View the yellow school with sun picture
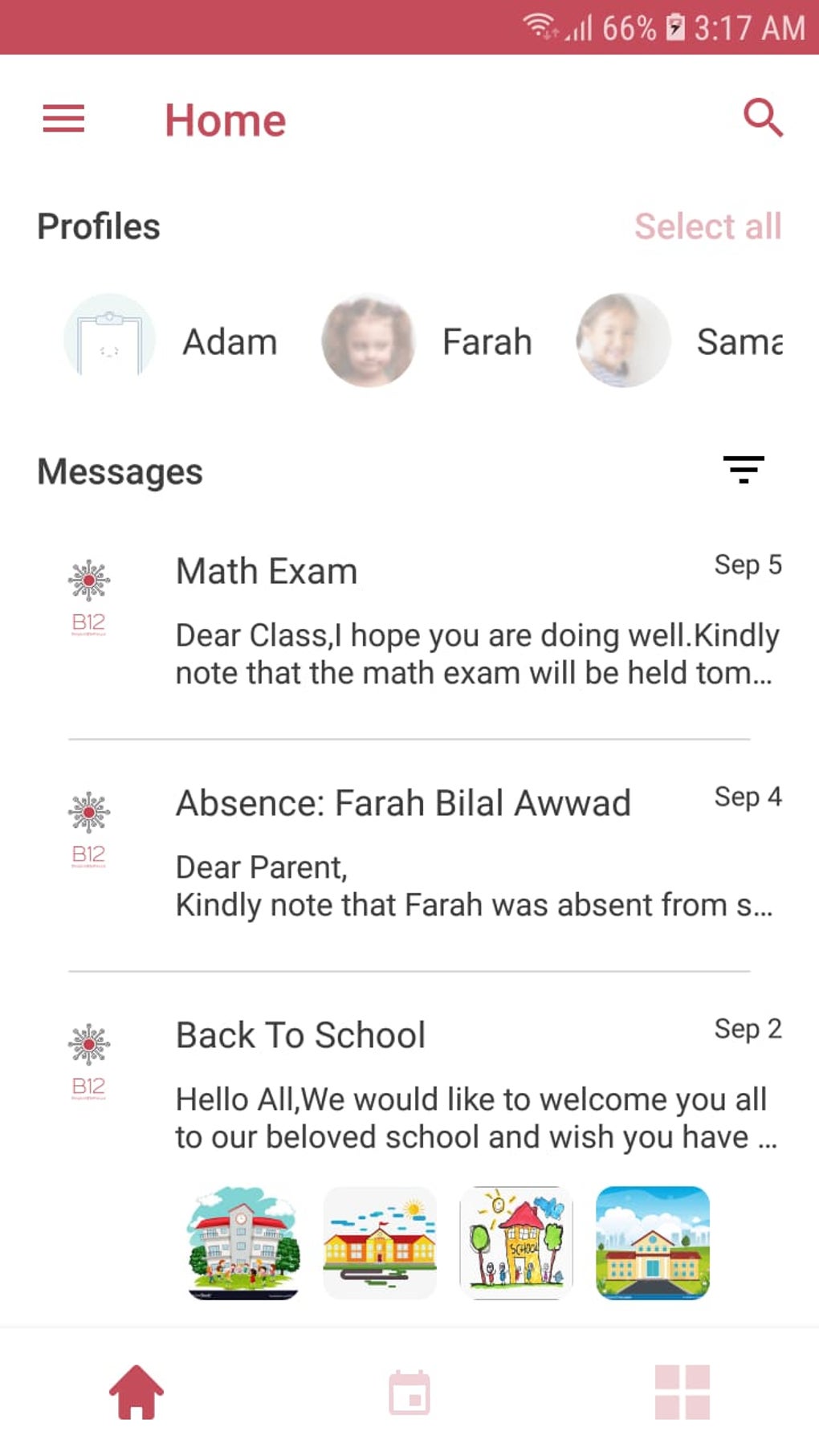The height and width of the screenshot is (1456, 819). 380,1242
